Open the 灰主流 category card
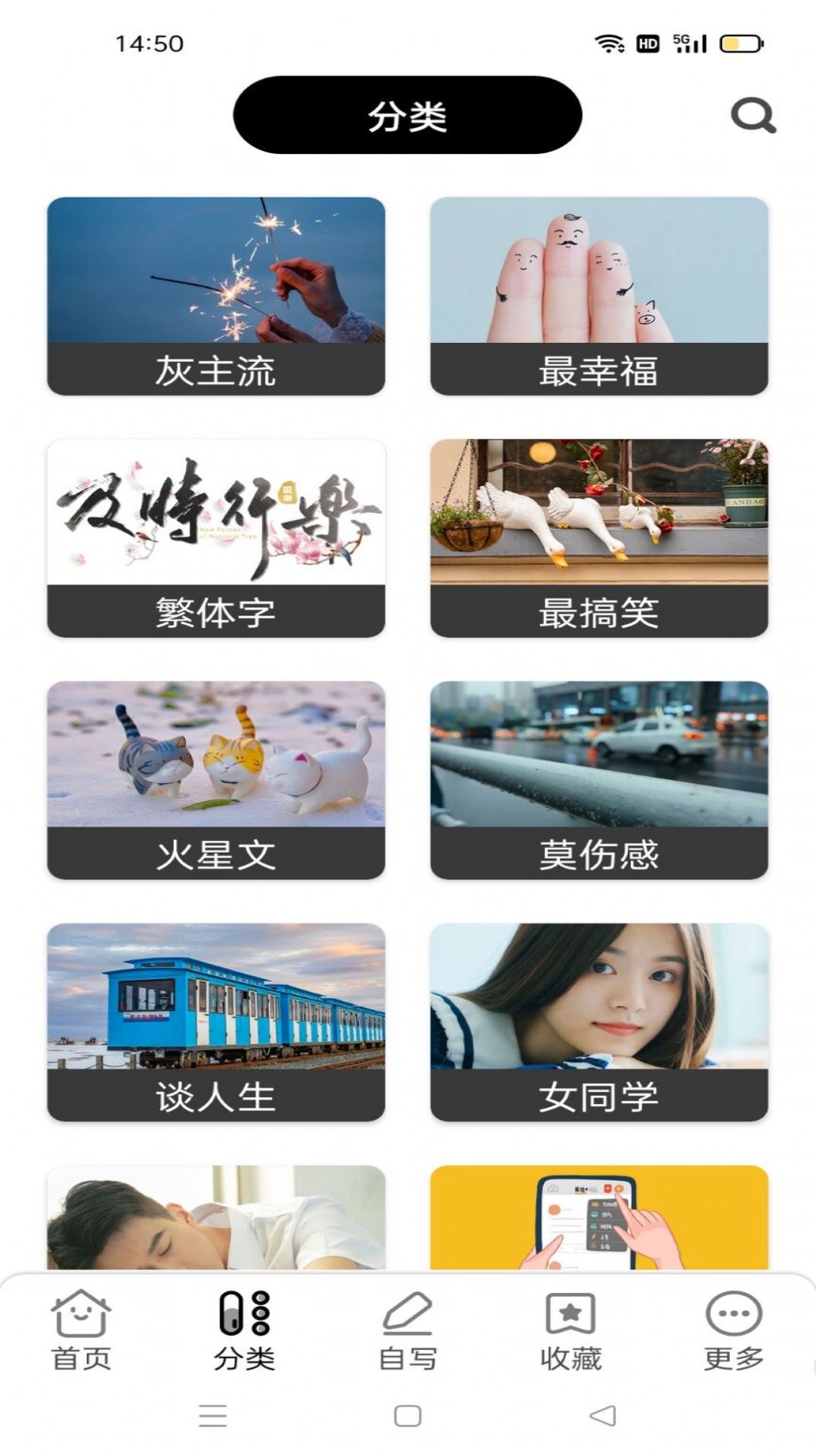816x1456 pixels. [216, 296]
